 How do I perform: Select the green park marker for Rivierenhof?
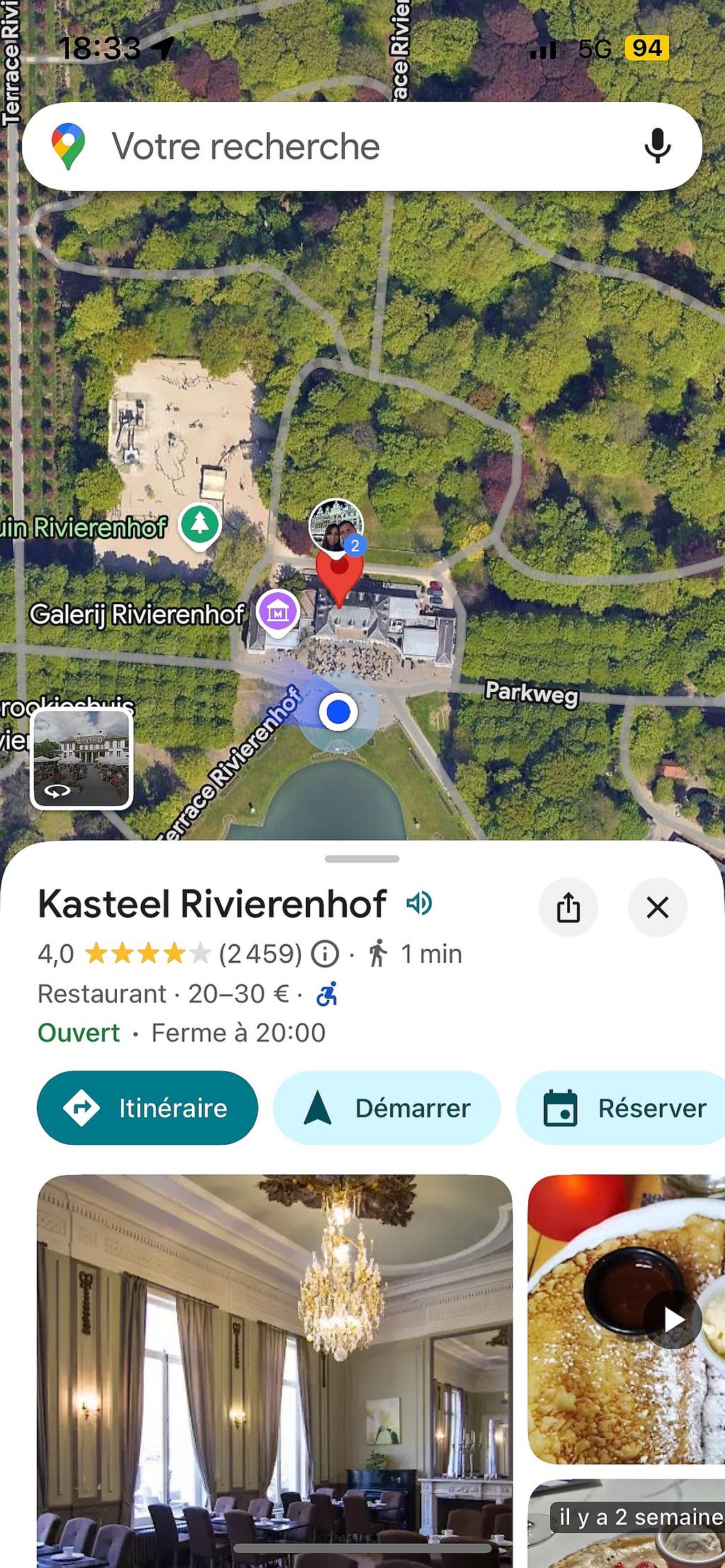(200, 524)
